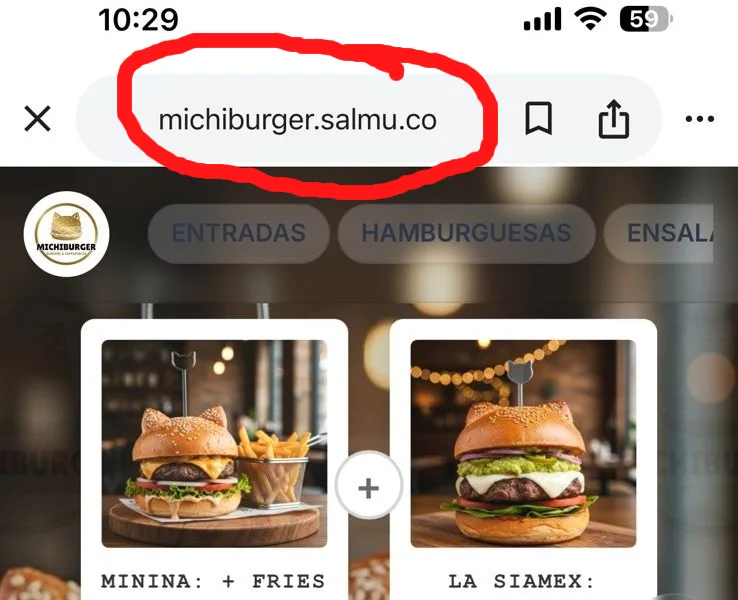Share the Michiburger page
This screenshot has height=600, width=738.
click(613, 120)
